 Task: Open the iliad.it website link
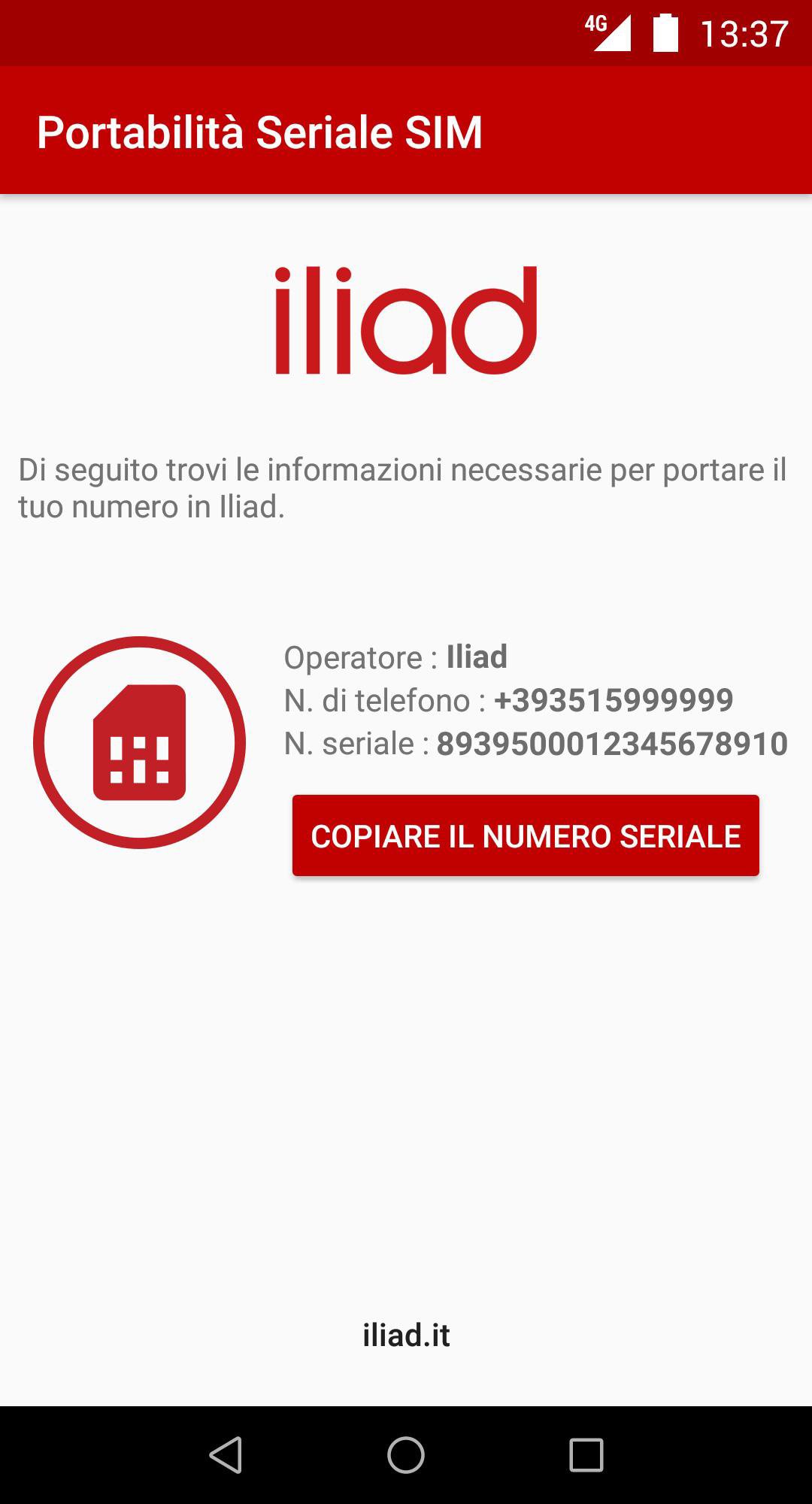(406, 1335)
